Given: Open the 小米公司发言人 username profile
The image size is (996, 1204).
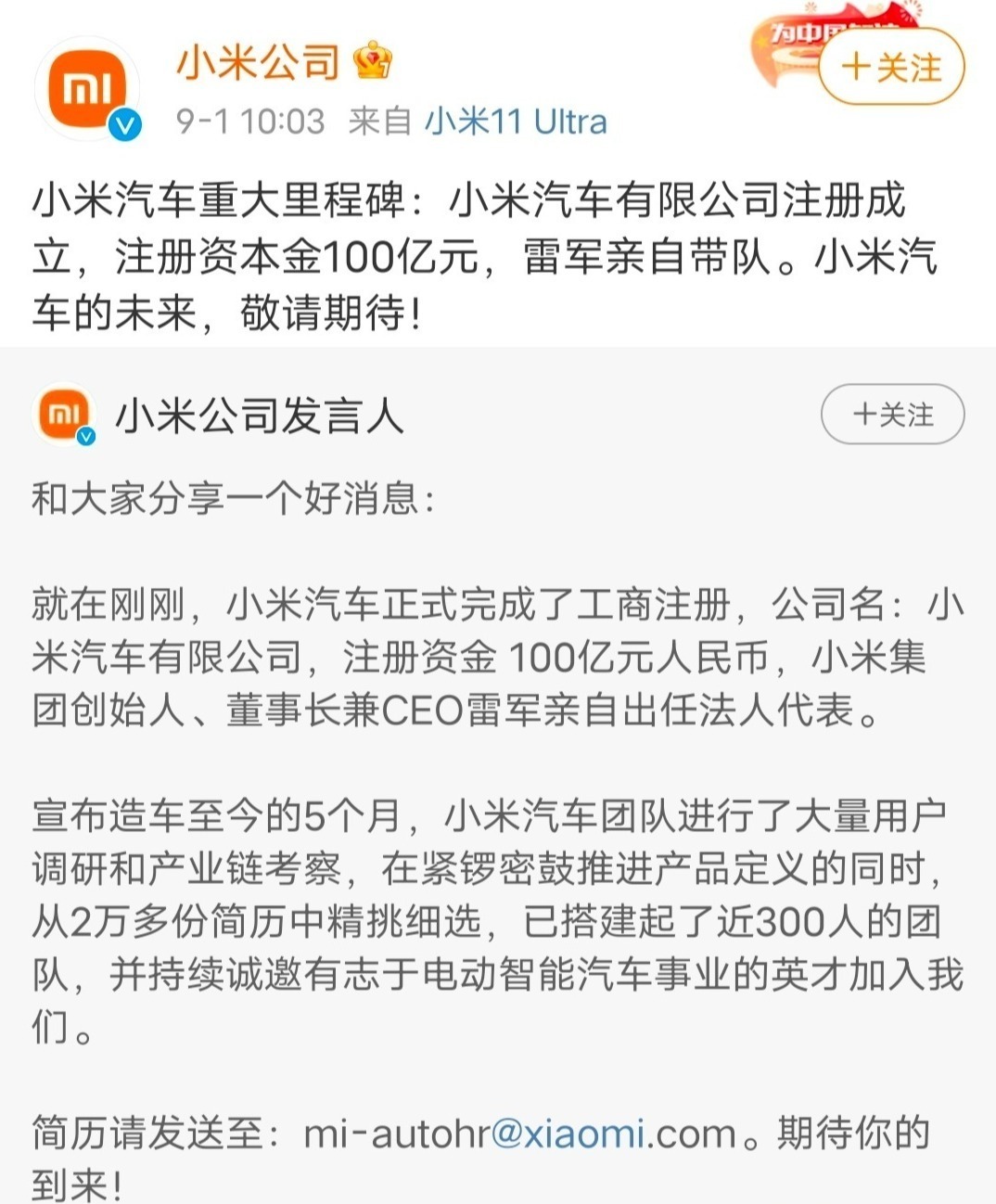Looking at the screenshot, I should pos(260,416).
